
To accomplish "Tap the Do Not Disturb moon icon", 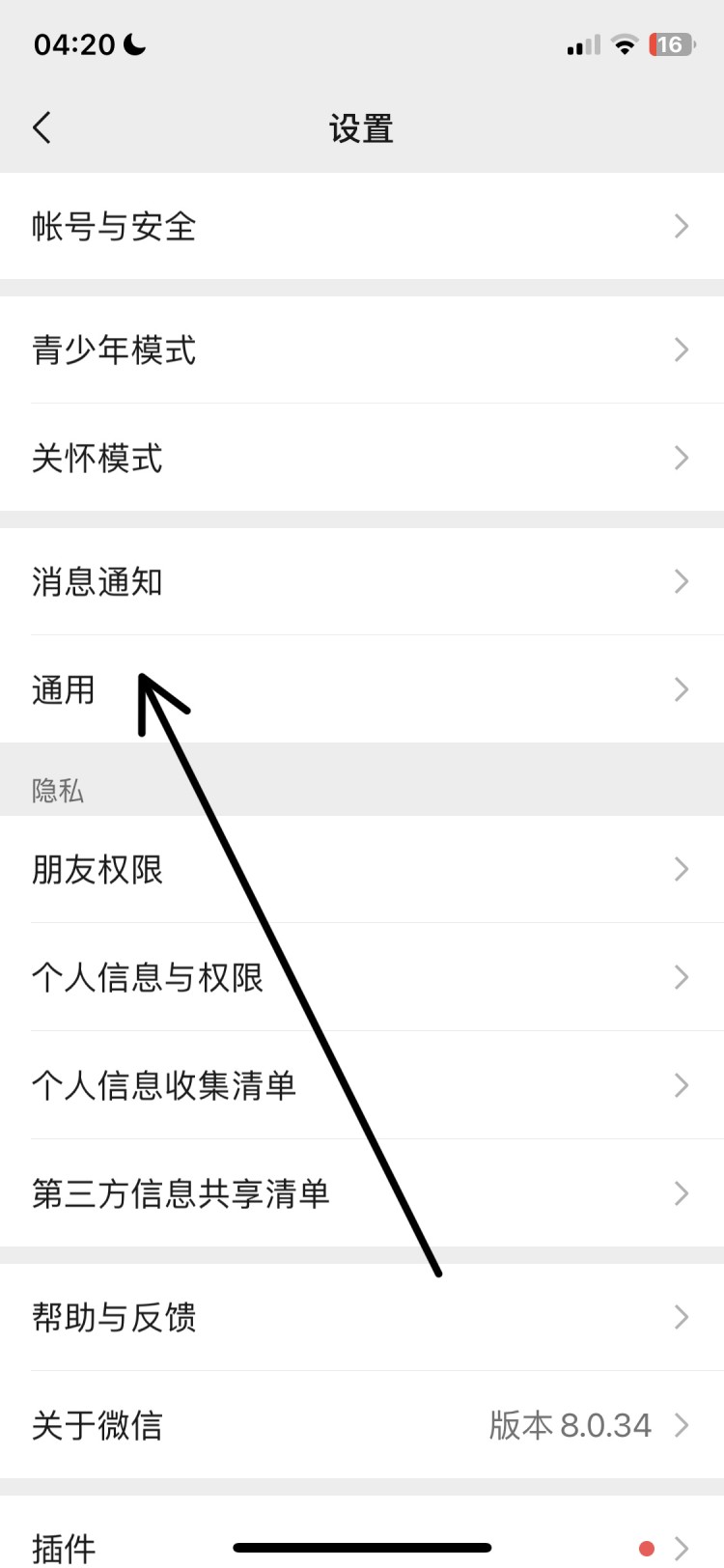I will tap(132, 42).
